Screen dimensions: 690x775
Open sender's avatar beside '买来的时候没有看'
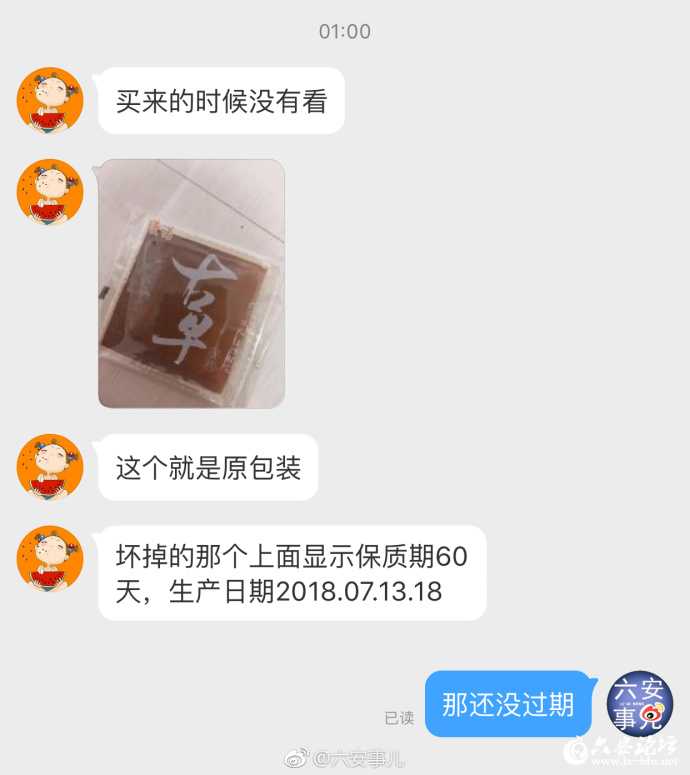point(49,100)
